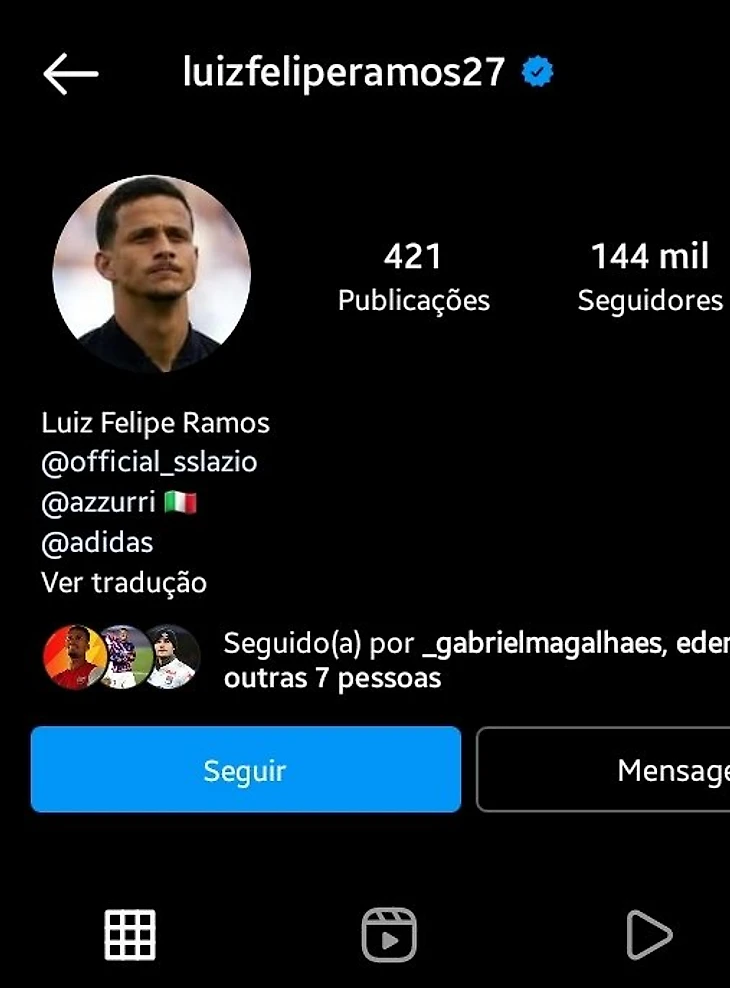Switch to the videos play tab
730x988 pixels.
coord(648,936)
